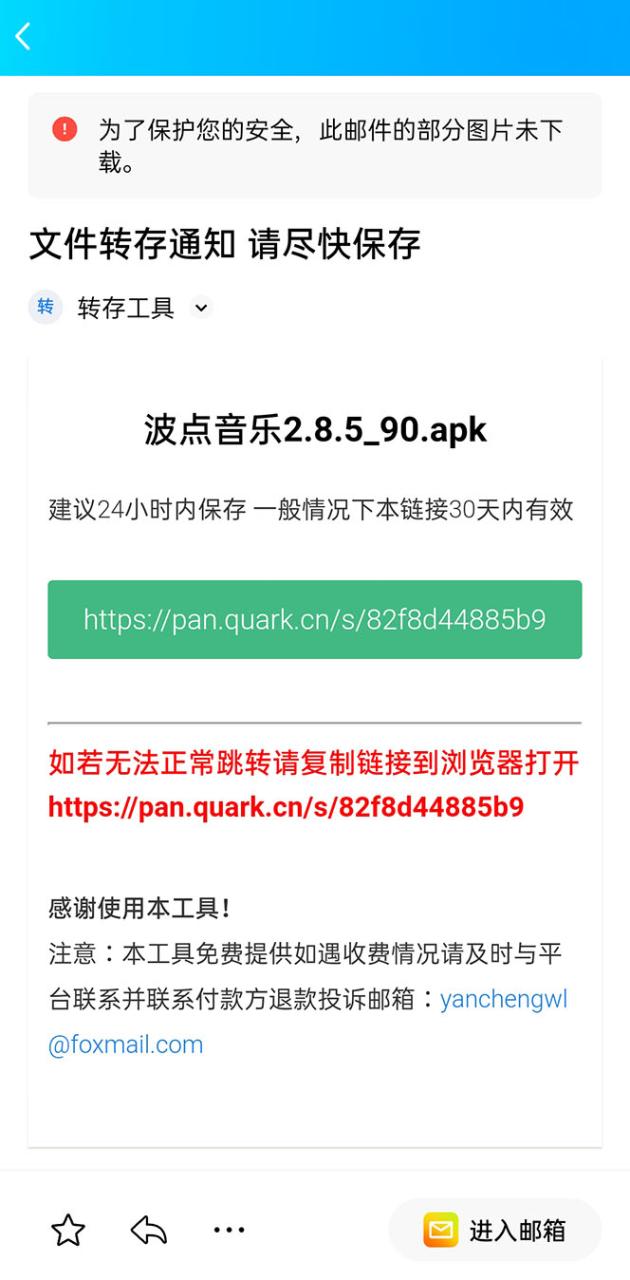Open the green pan.quark.cn link button
This screenshot has height=1280, width=630.
[x=314, y=619]
